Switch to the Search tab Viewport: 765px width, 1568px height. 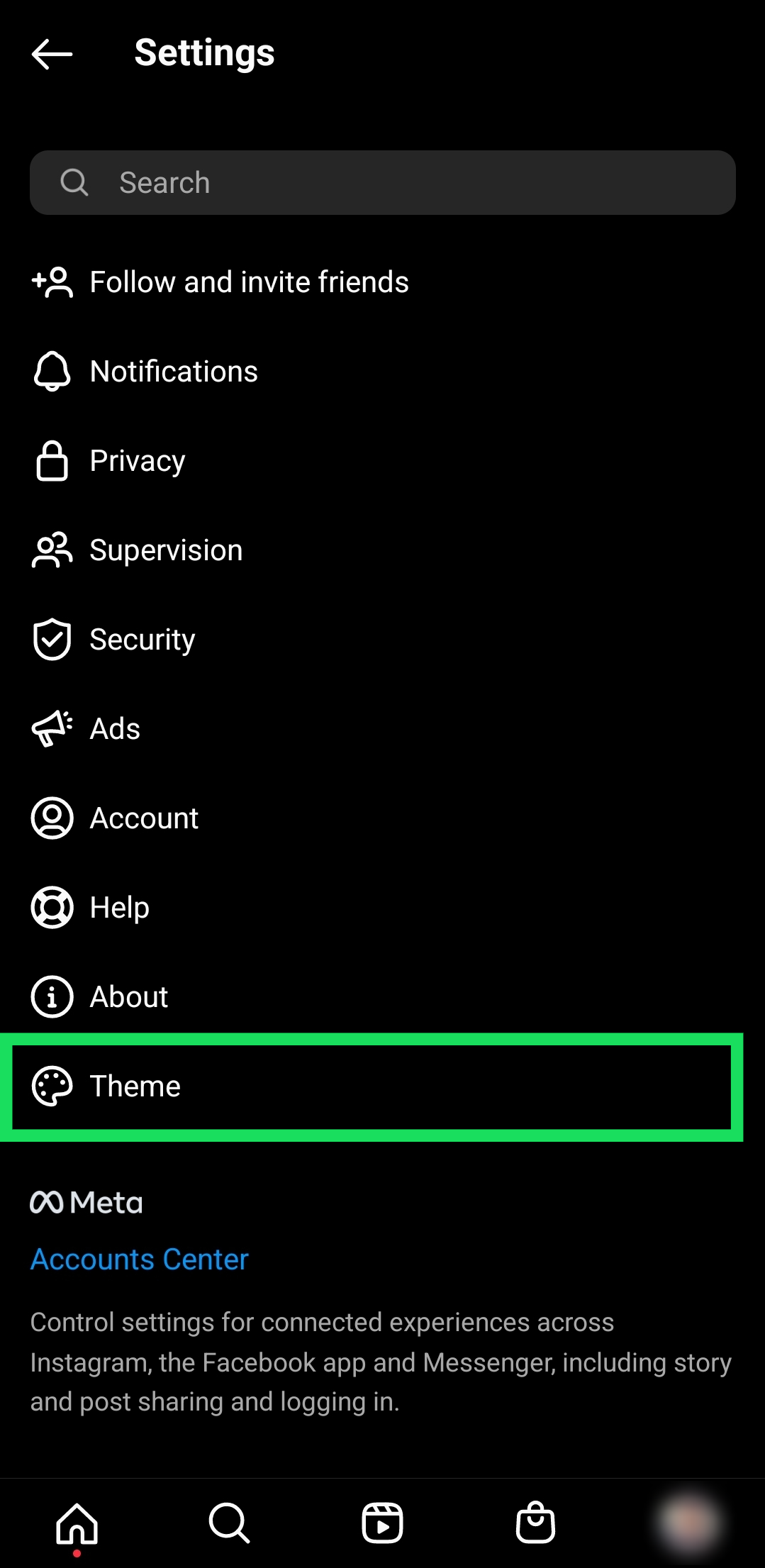(229, 1523)
